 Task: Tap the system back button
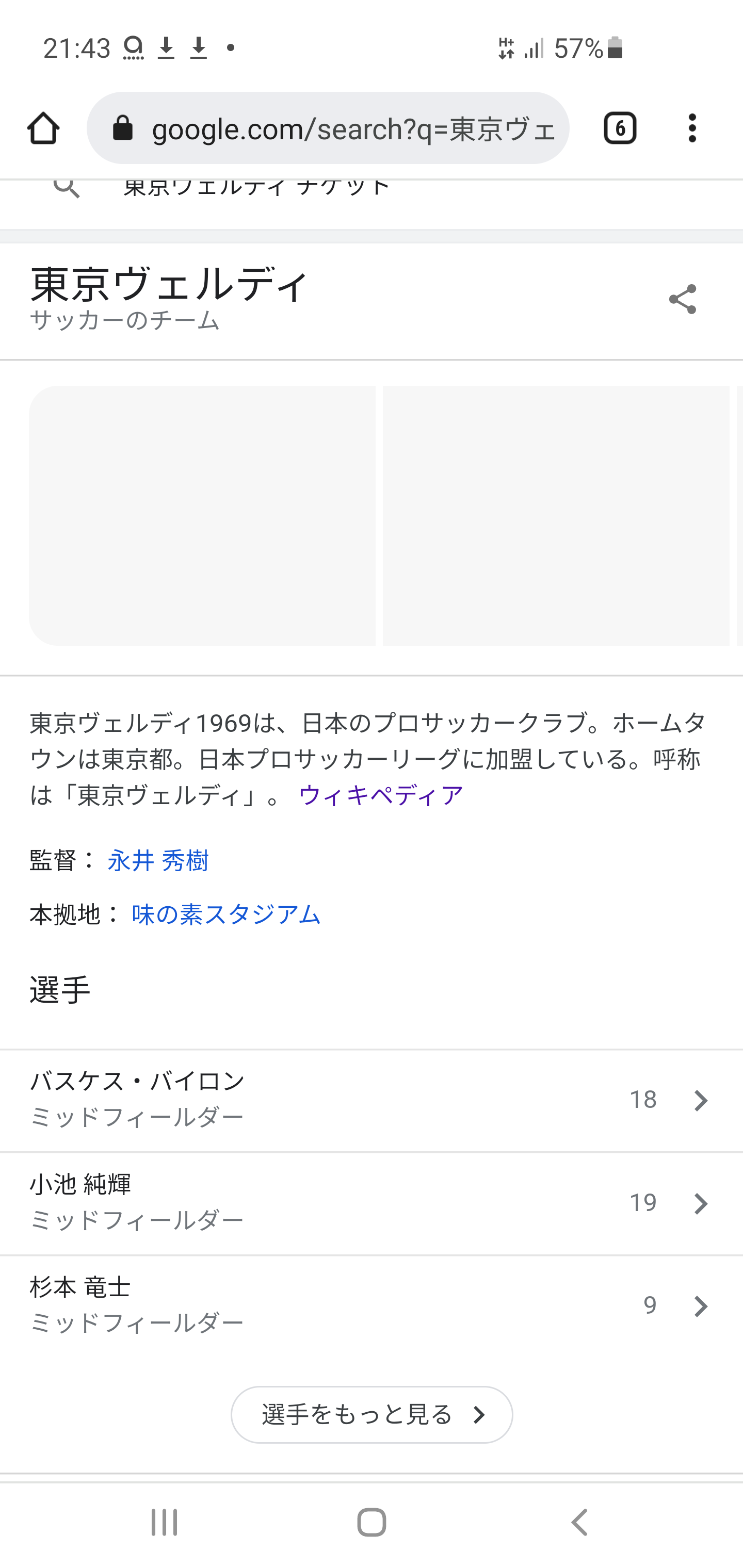(579, 1523)
